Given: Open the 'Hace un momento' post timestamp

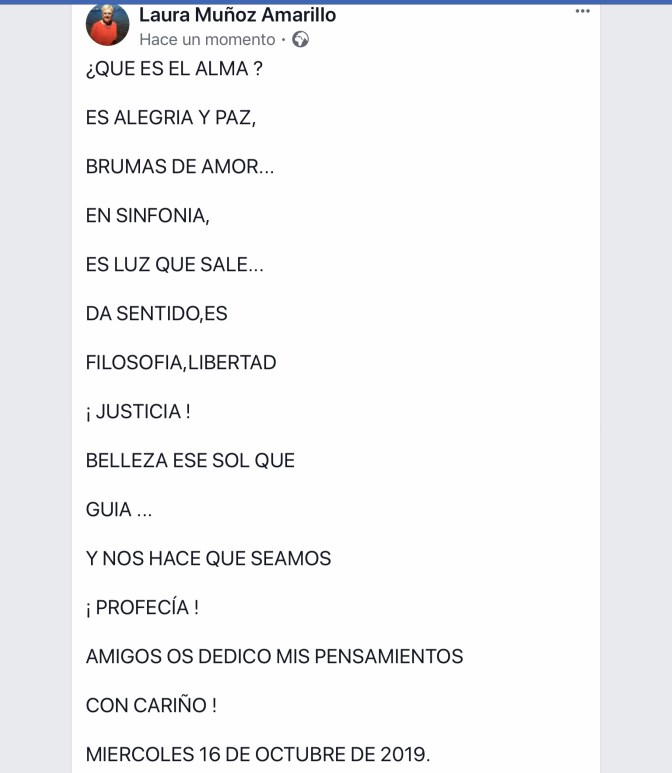Looking at the screenshot, I should coord(207,40).
